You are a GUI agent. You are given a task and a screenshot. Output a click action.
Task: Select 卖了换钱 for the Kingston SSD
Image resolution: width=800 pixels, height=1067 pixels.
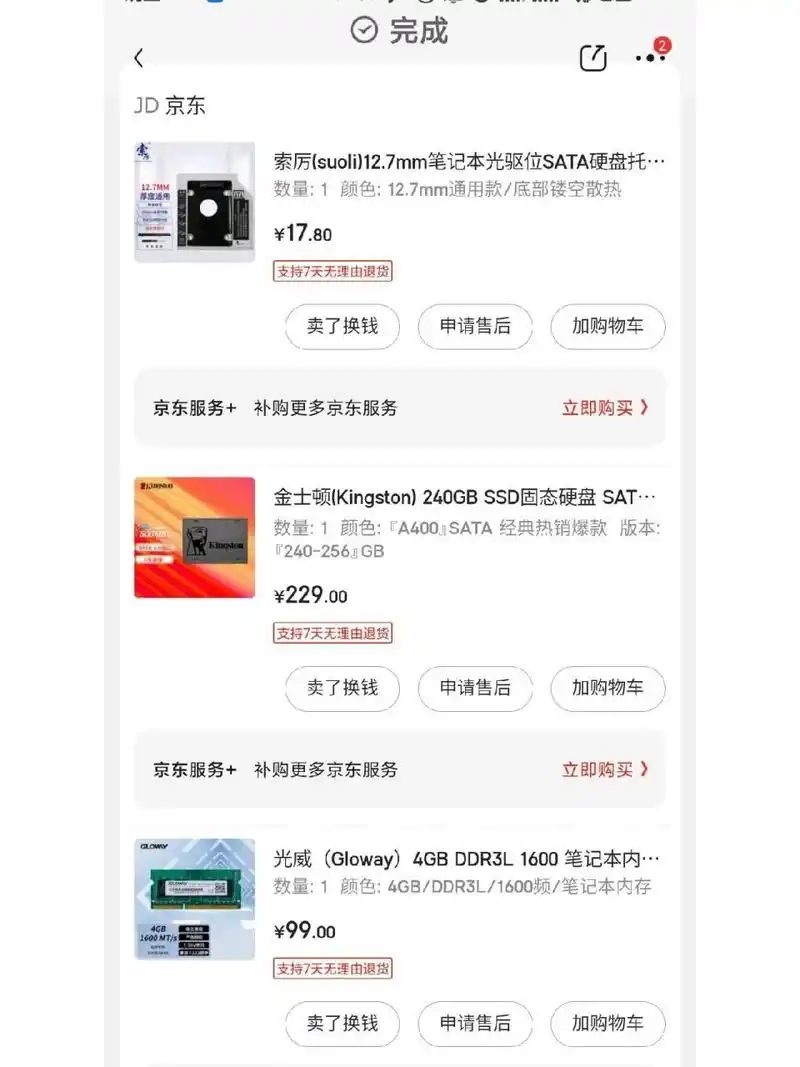point(342,688)
